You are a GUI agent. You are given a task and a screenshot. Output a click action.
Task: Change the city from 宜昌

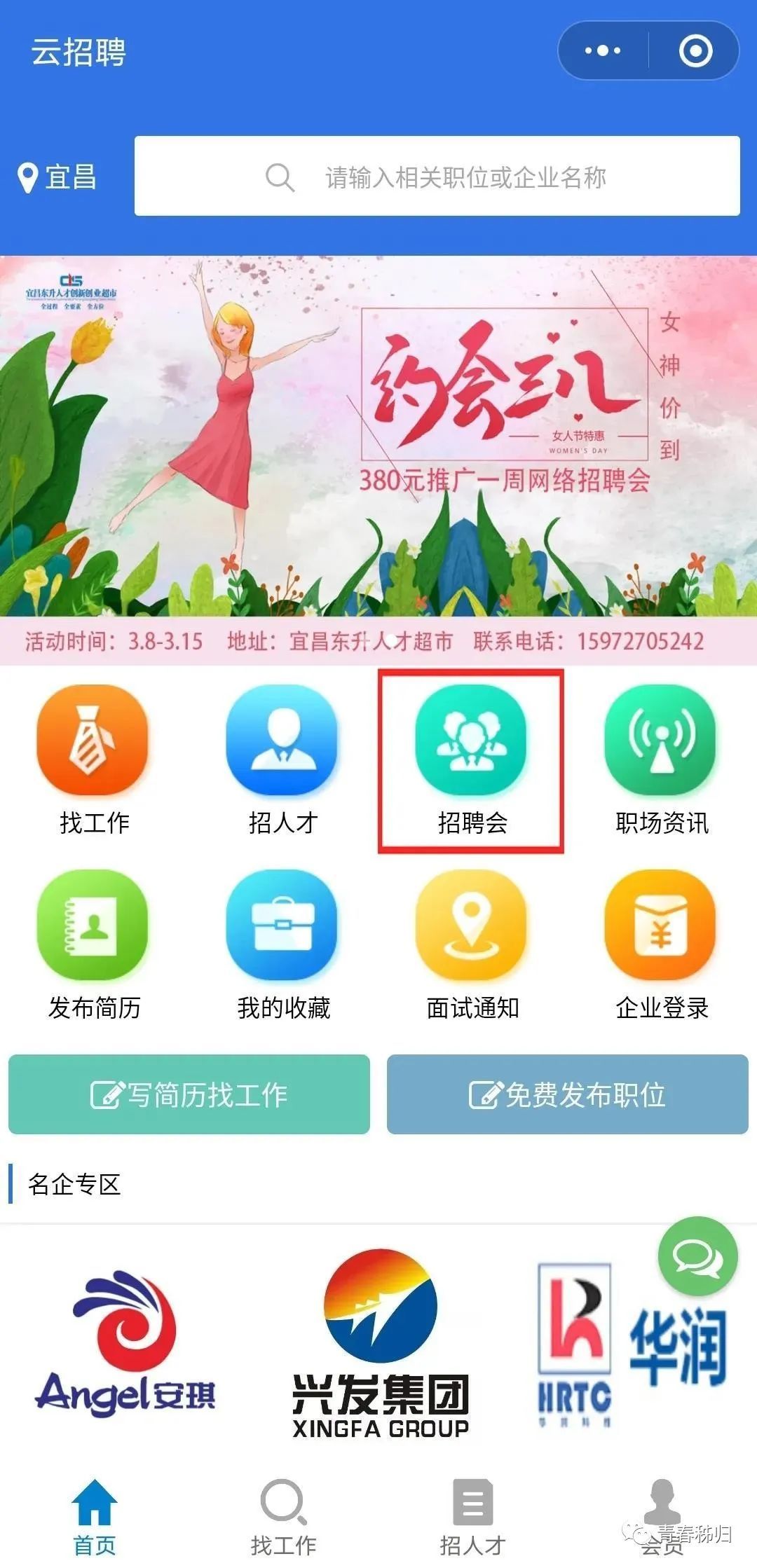[57, 177]
